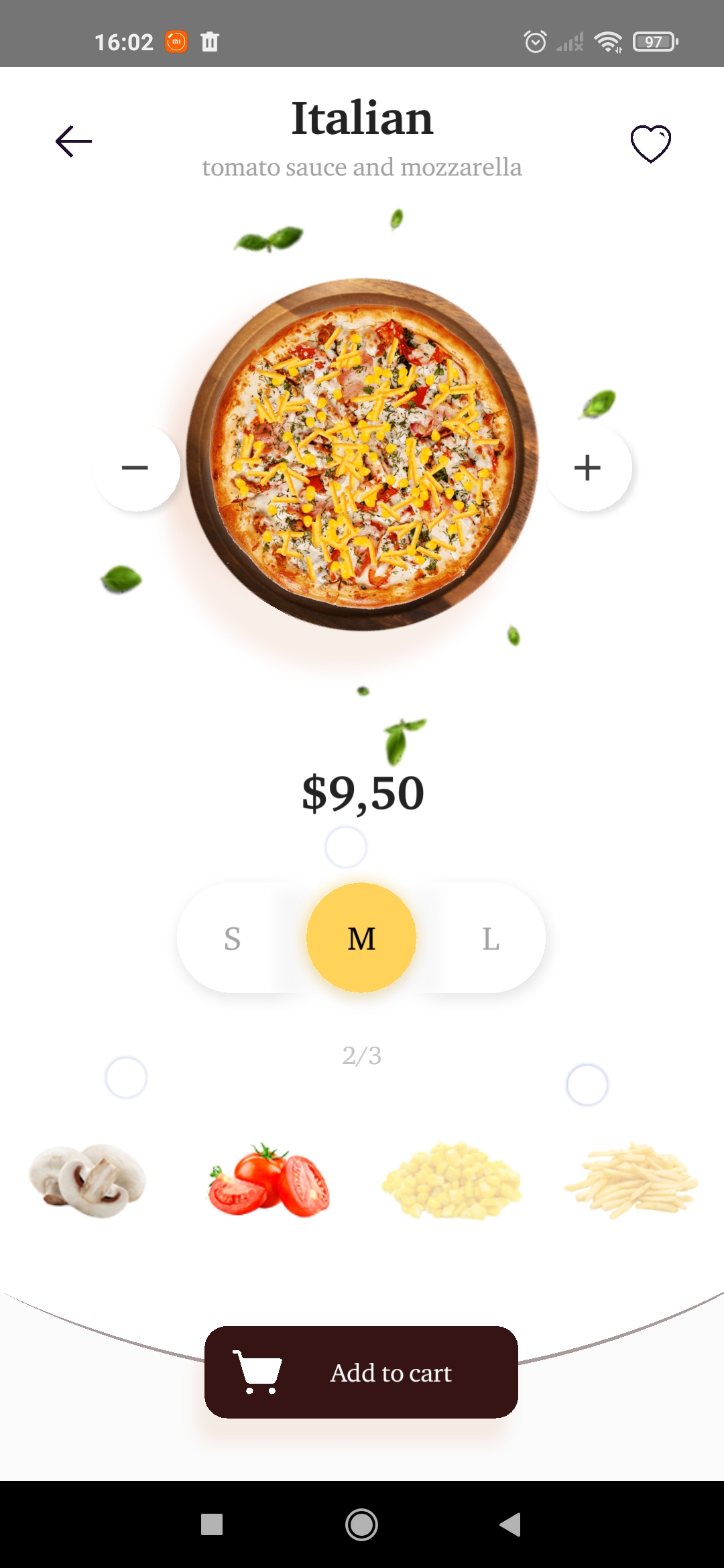This screenshot has width=724, height=1568.
Task: Add corn topping to pizza
Action: [x=451, y=1181]
